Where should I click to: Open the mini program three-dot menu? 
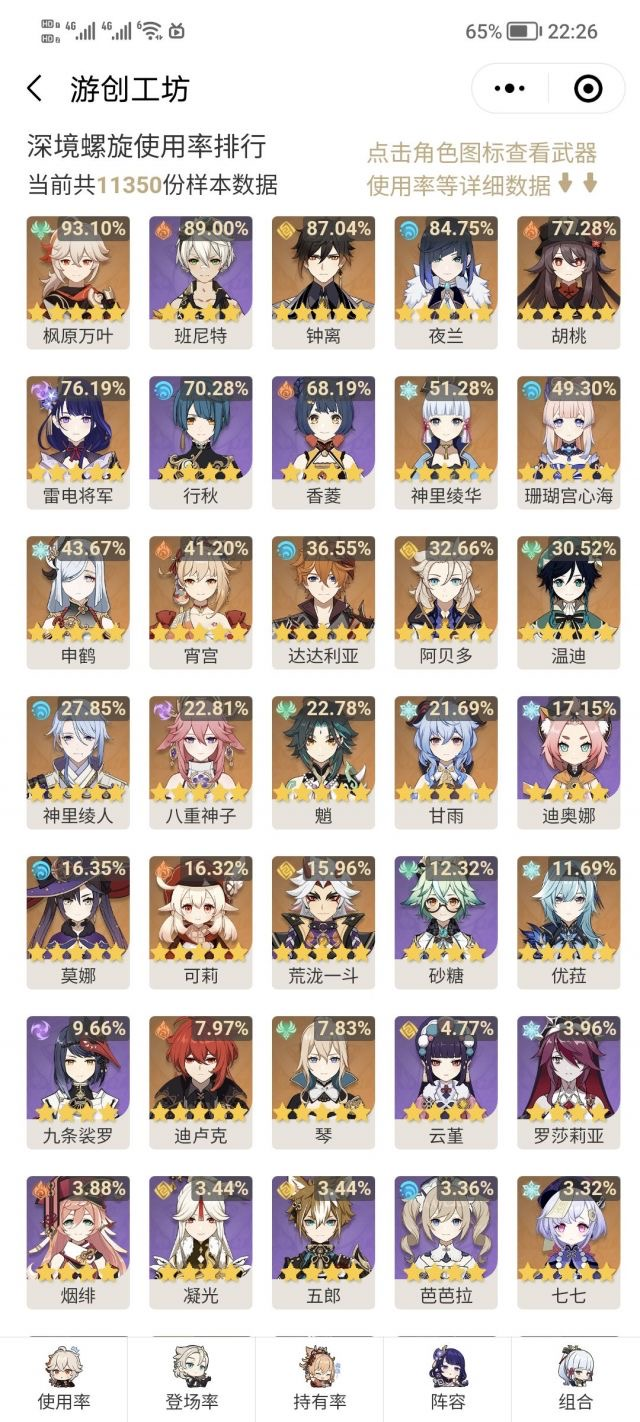[510, 89]
